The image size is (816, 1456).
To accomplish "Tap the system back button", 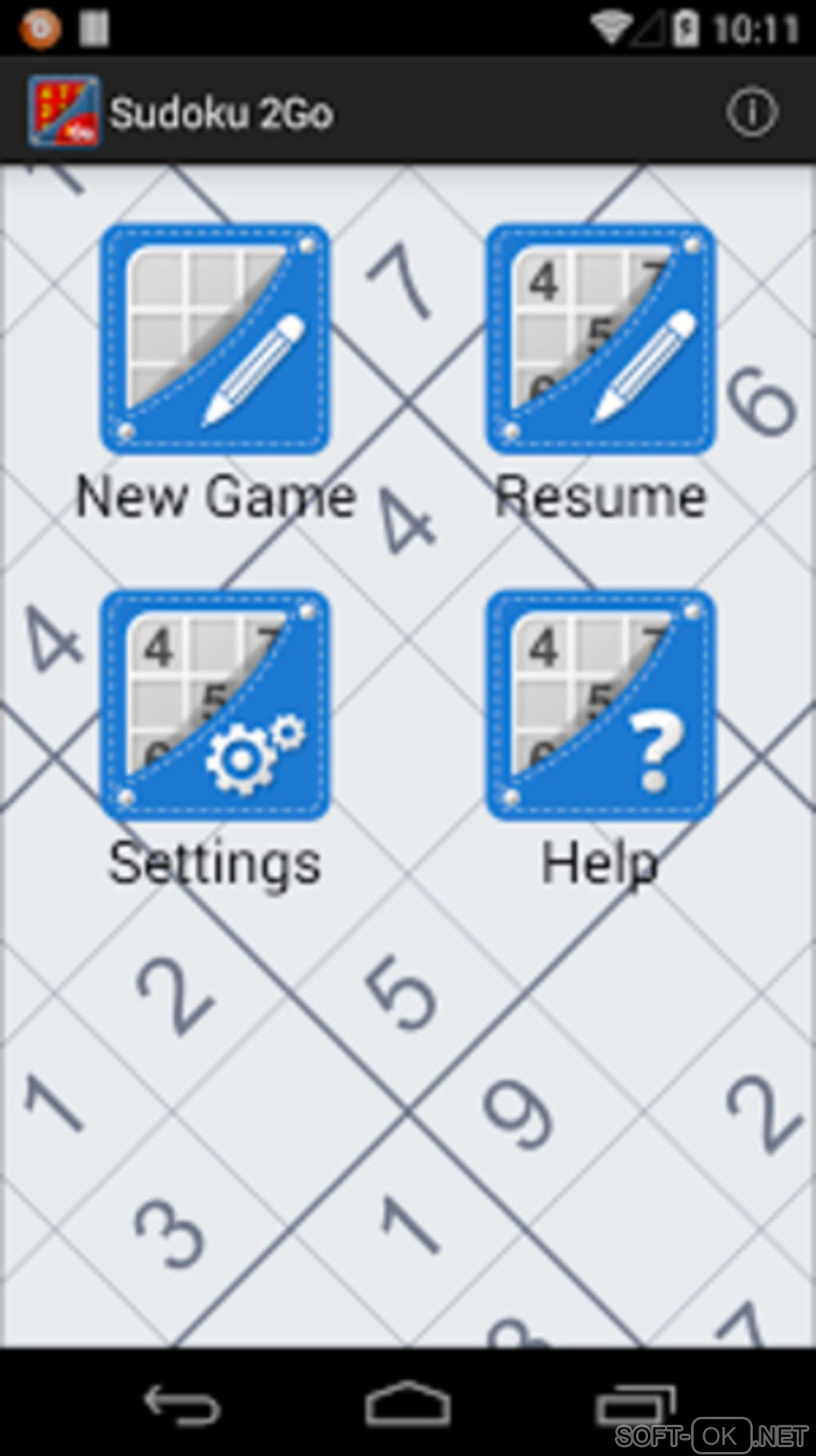I will coord(181,1405).
